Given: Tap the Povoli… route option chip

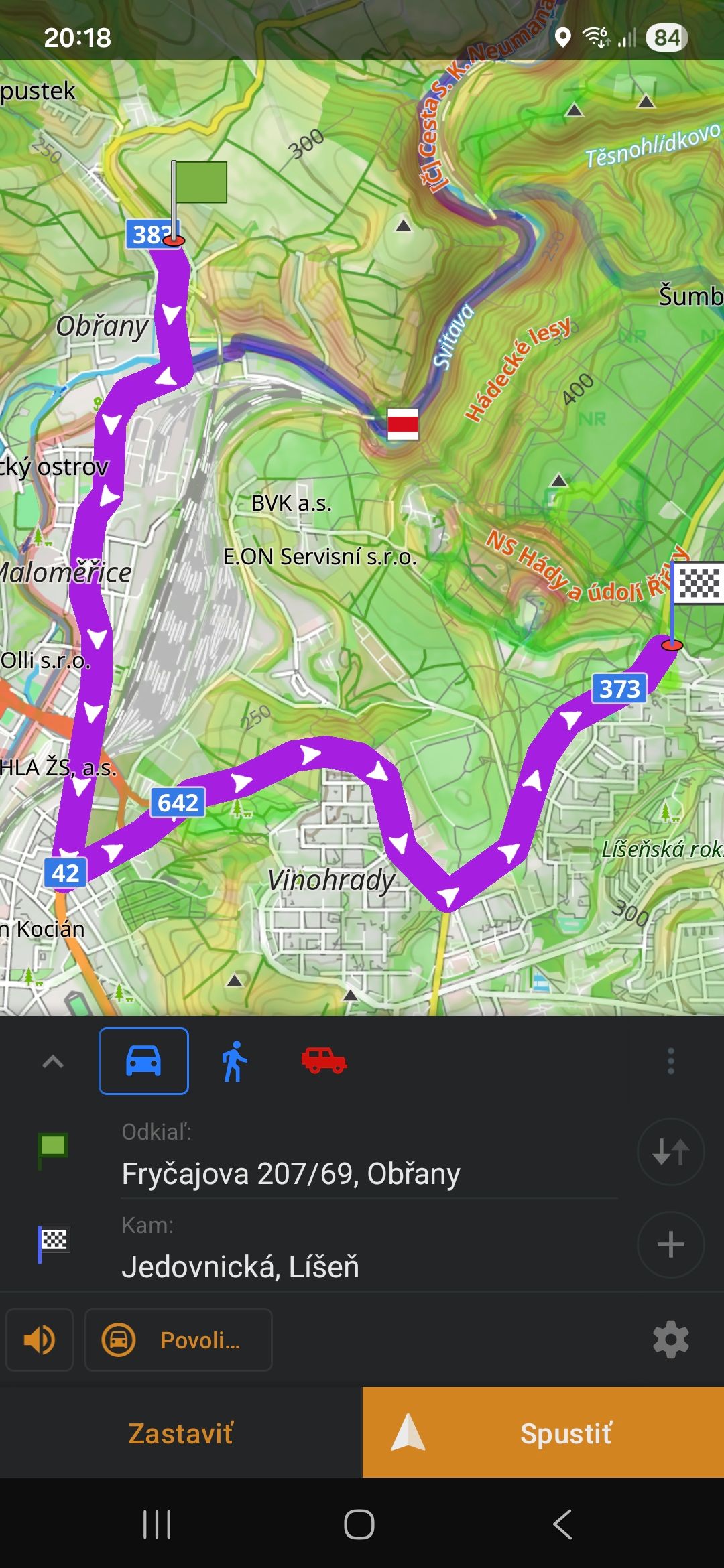Looking at the screenshot, I should 178,1340.
